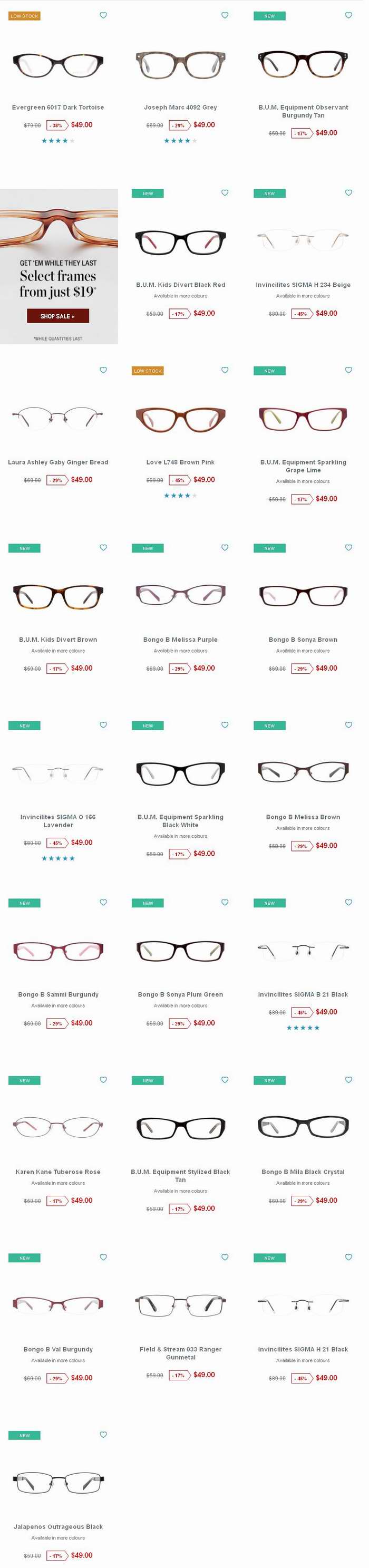Heart the B.U.M. Equipment Sparkling Black White
Screen dimensions: 369x1568
click(x=225, y=724)
